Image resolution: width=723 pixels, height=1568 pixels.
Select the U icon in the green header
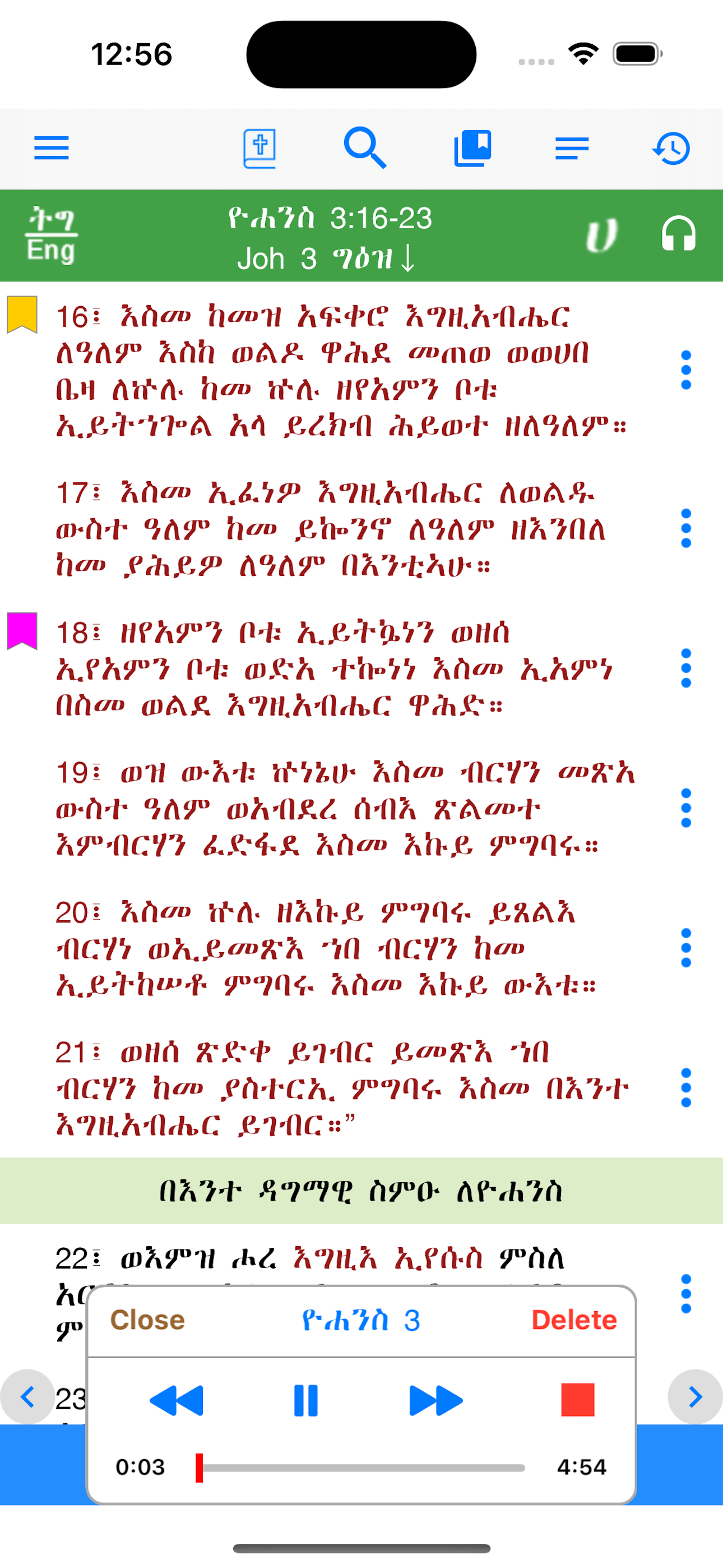coord(601,234)
